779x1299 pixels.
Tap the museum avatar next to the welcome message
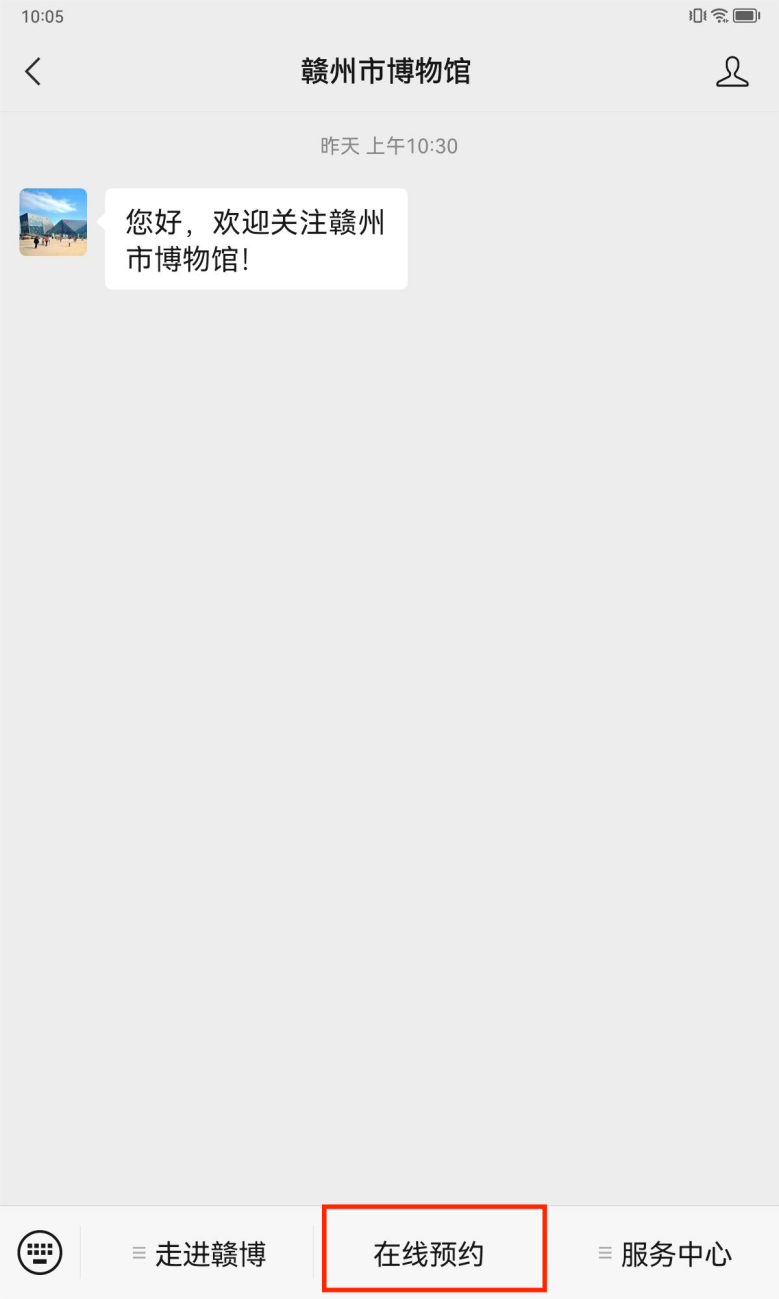(53, 222)
